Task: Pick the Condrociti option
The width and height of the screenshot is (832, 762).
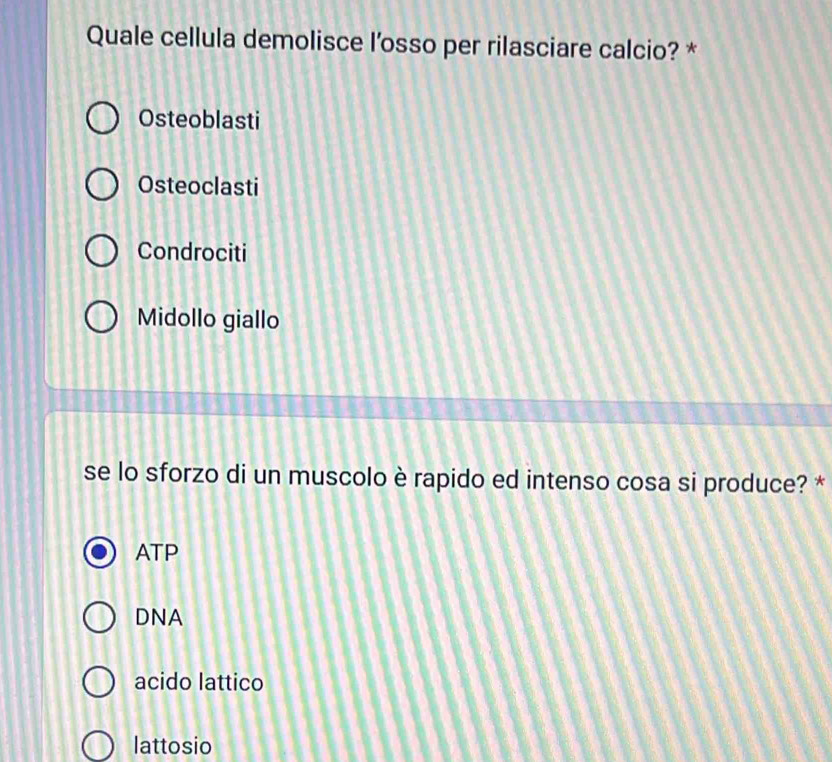Action: (105, 252)
